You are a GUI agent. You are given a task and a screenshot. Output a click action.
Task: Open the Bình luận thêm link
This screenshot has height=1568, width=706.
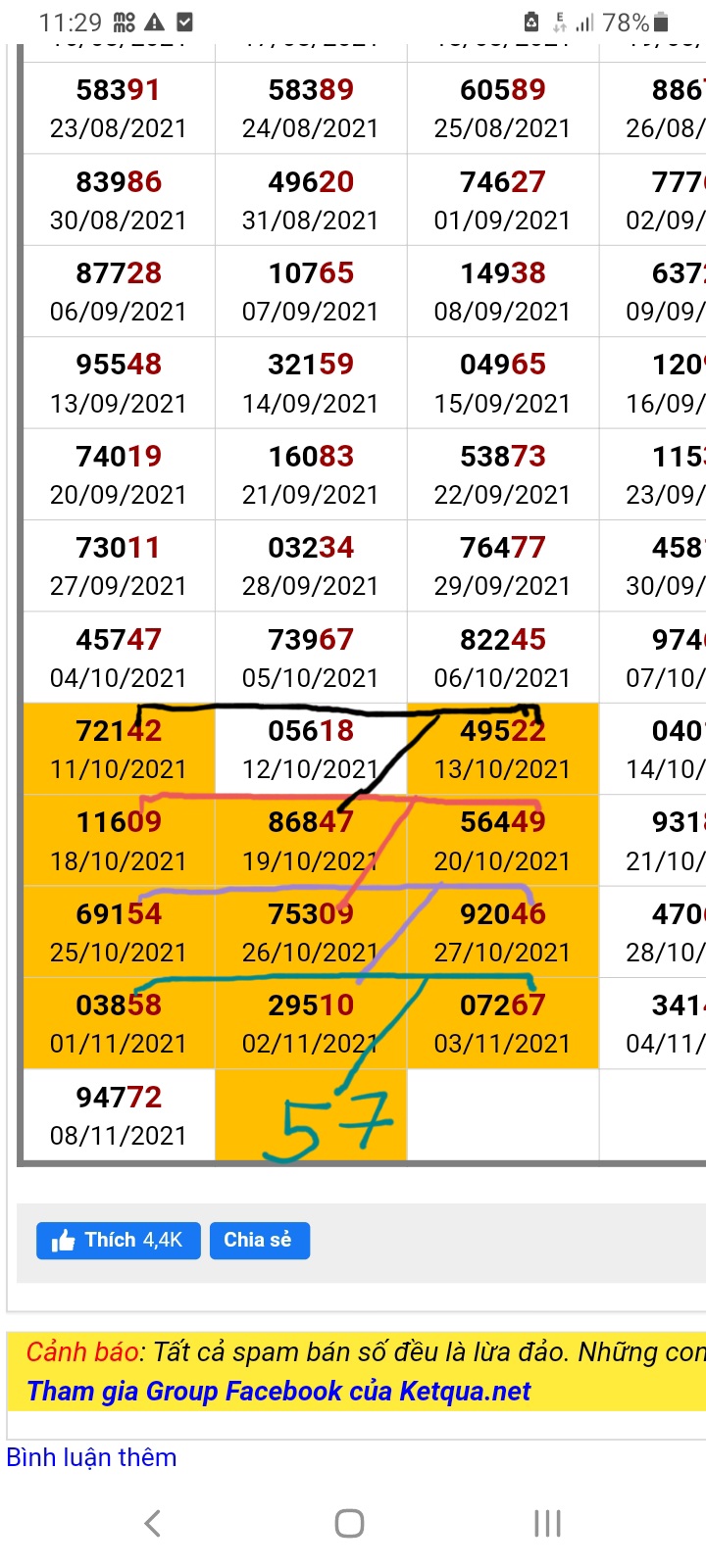point(91,1457)
